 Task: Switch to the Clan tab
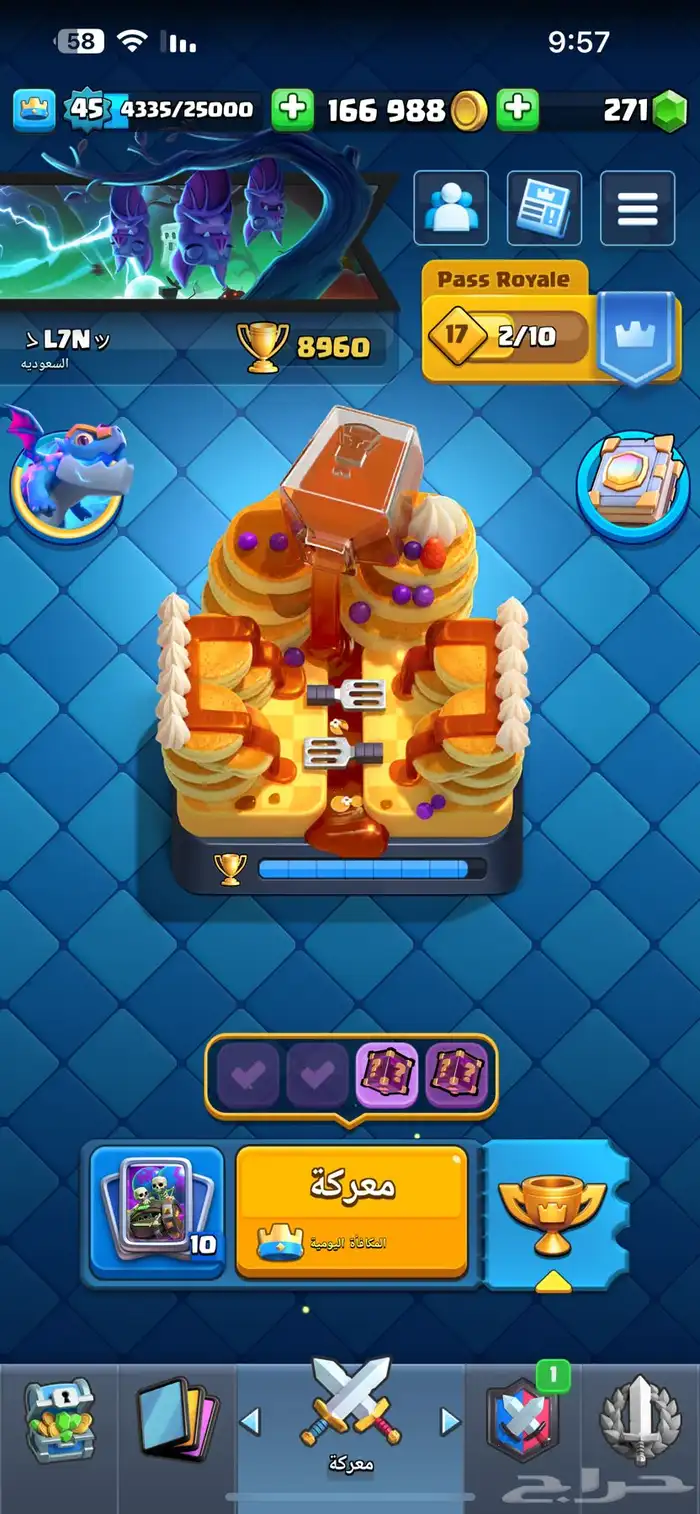click(x=522, y=1421)
